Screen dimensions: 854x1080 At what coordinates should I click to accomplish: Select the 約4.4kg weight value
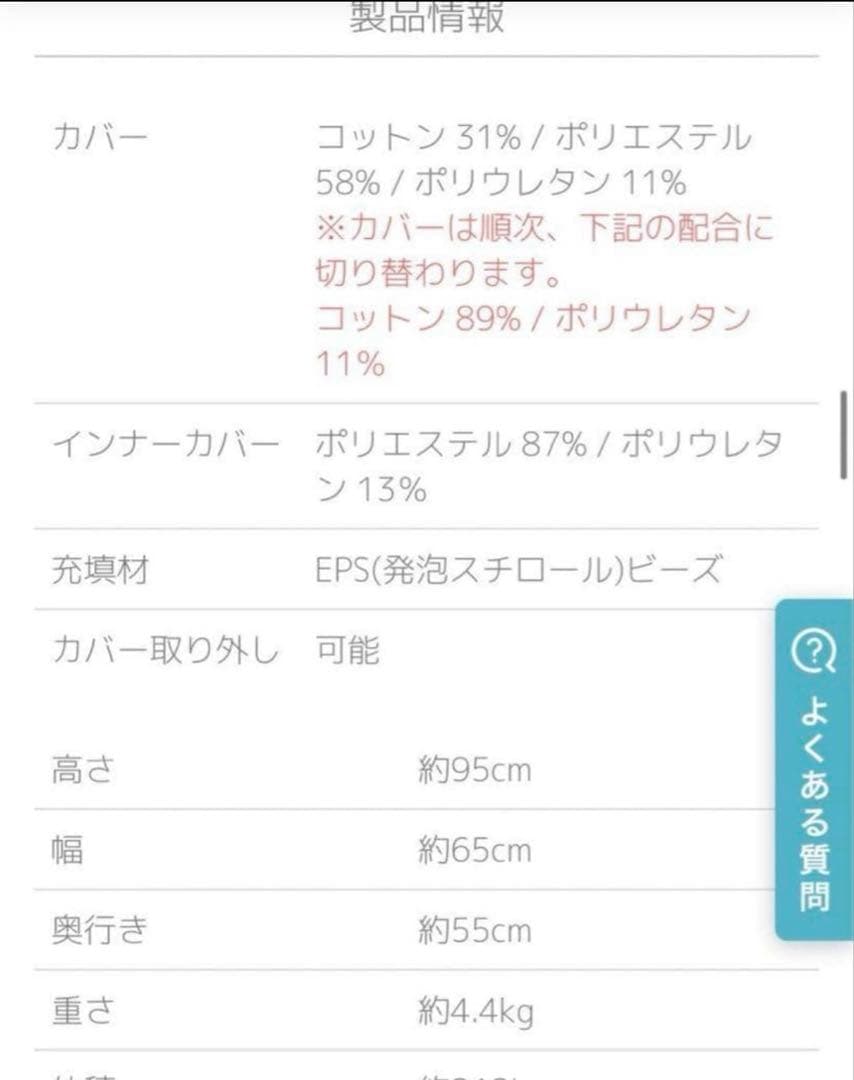[478, 1010]
